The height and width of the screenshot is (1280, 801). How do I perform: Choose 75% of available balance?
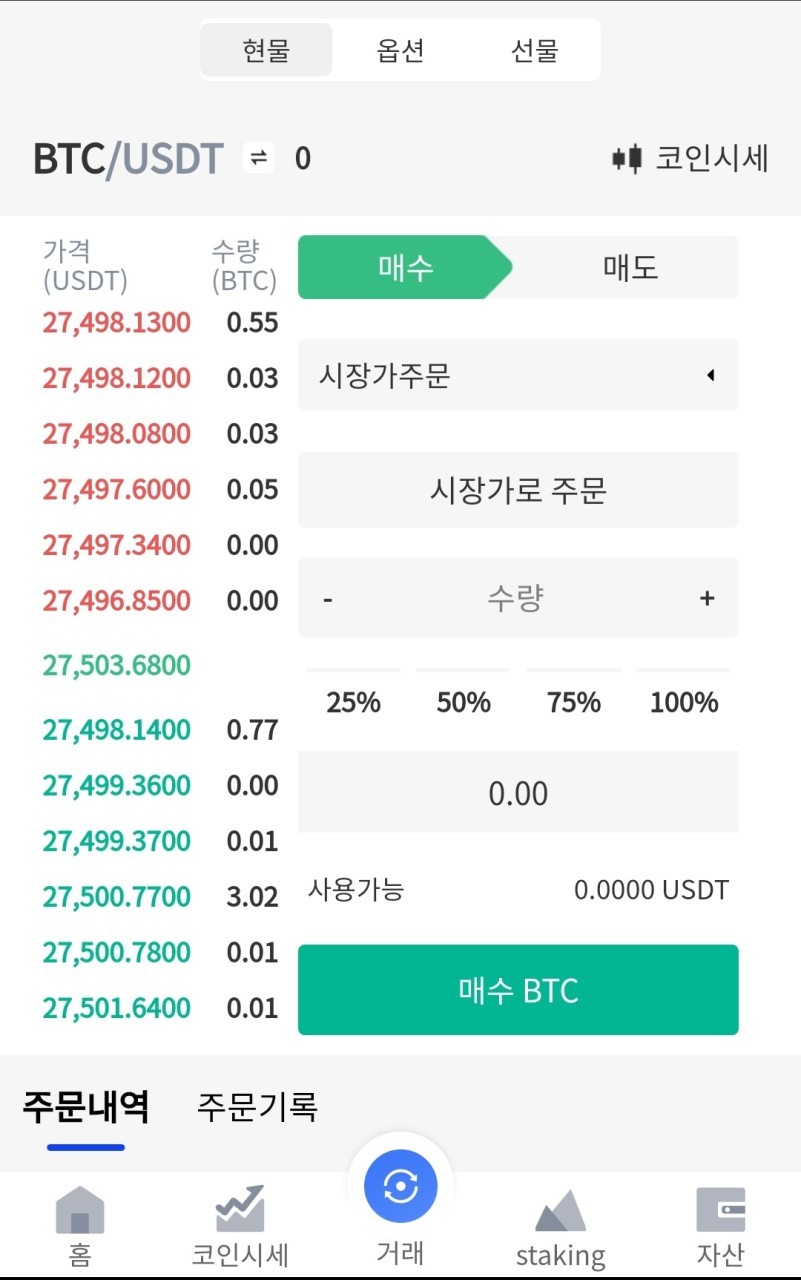[x=573, y=702]
